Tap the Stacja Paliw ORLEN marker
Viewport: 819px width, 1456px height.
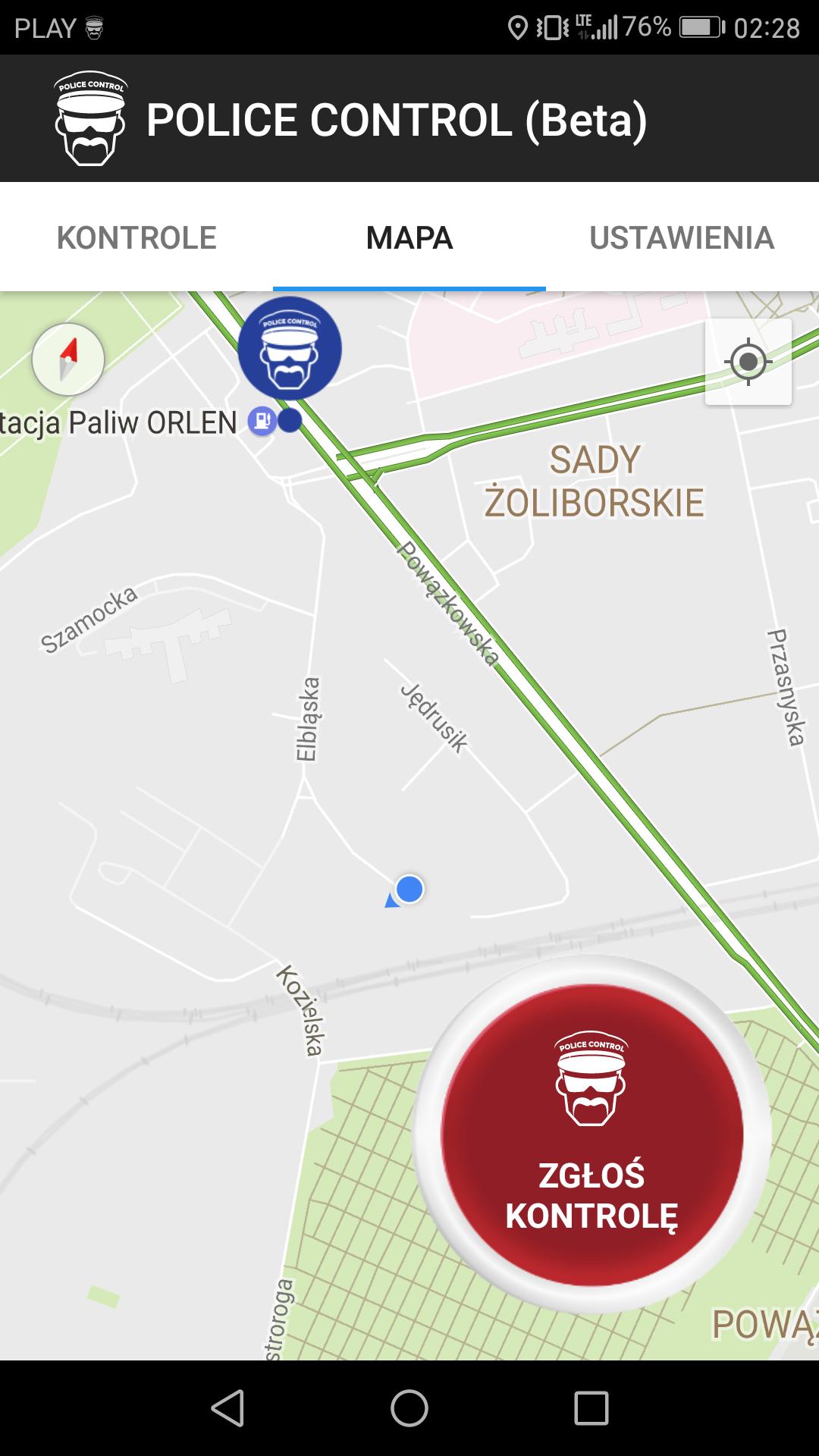[262, 421]
